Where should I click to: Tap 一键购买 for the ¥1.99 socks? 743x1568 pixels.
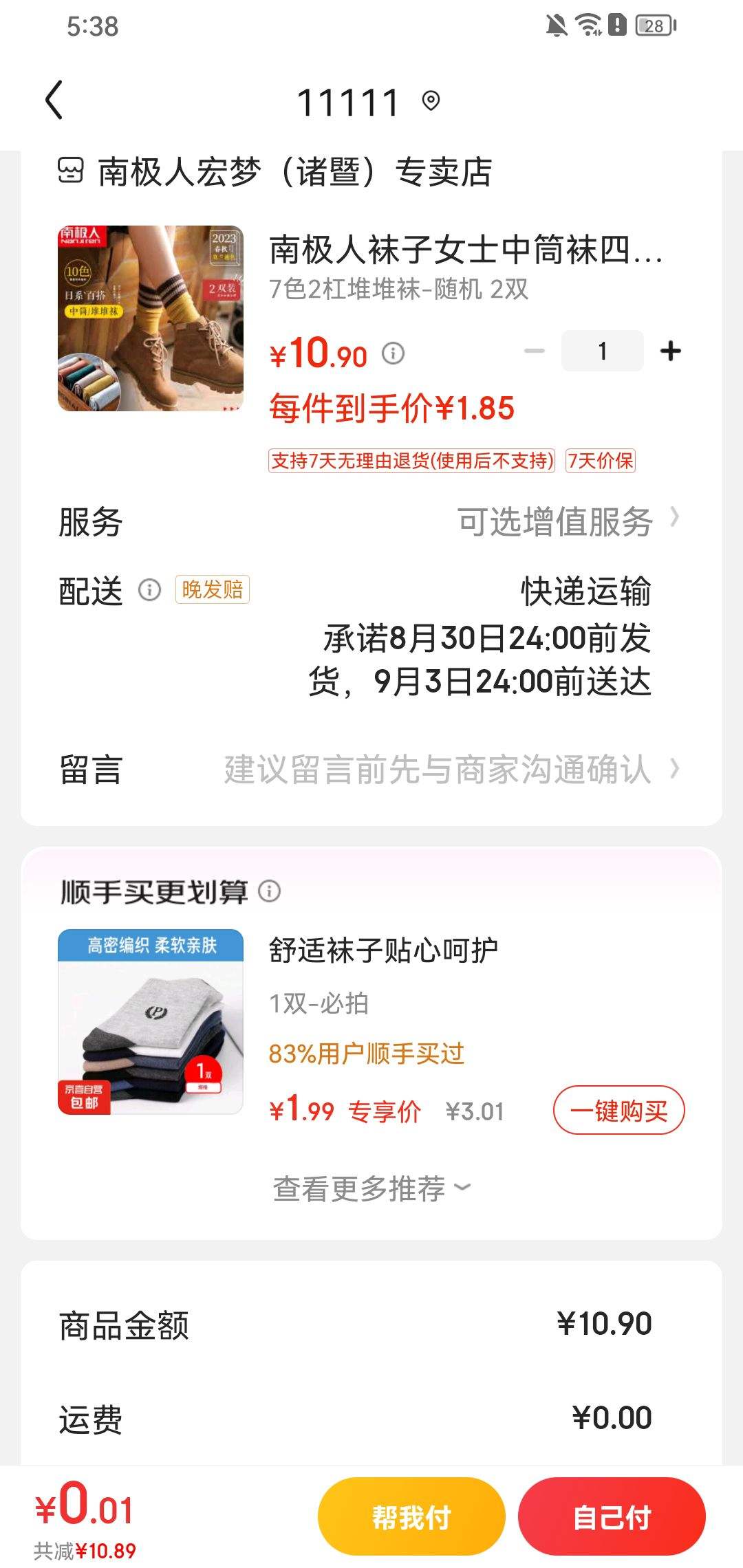(x=618, y=1110)
